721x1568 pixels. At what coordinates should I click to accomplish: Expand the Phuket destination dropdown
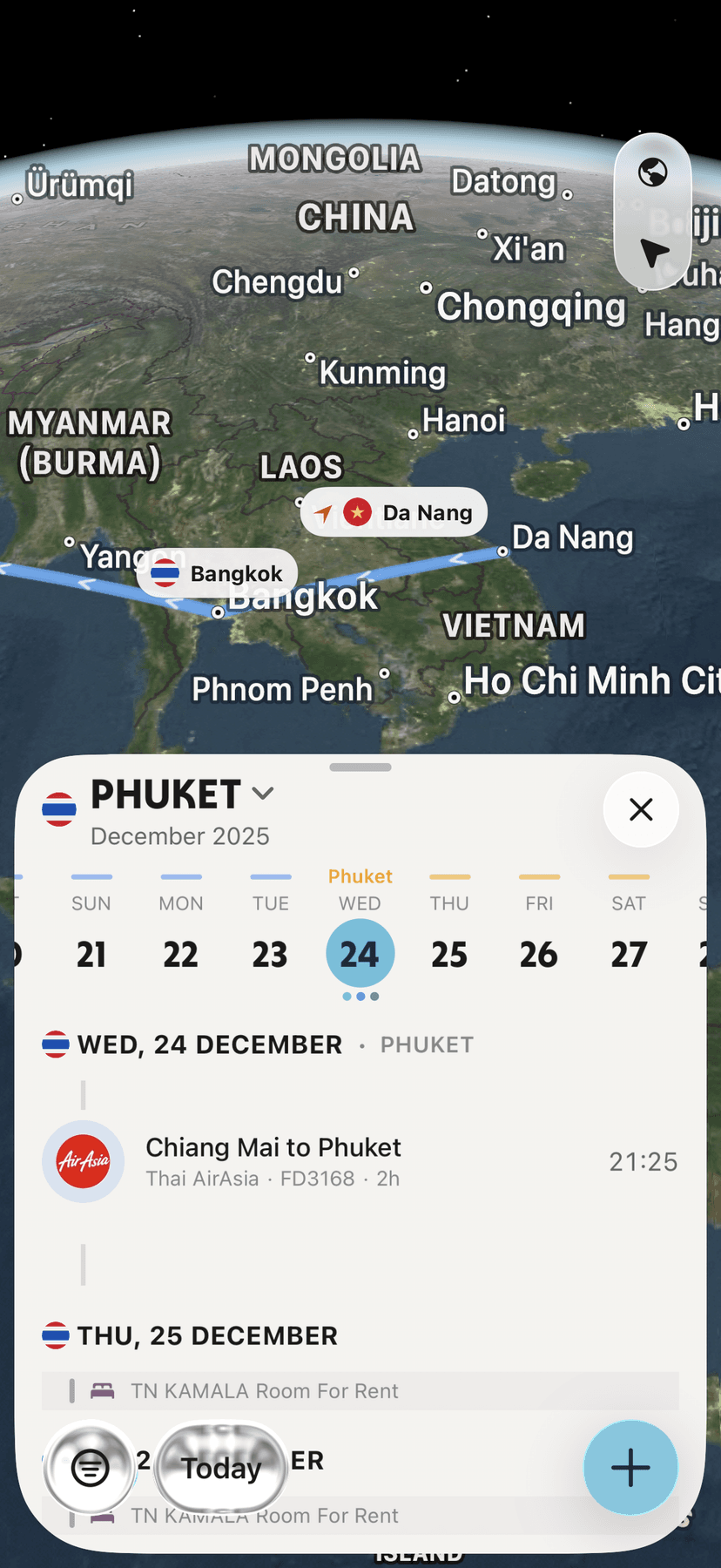(x=262, y=794)
